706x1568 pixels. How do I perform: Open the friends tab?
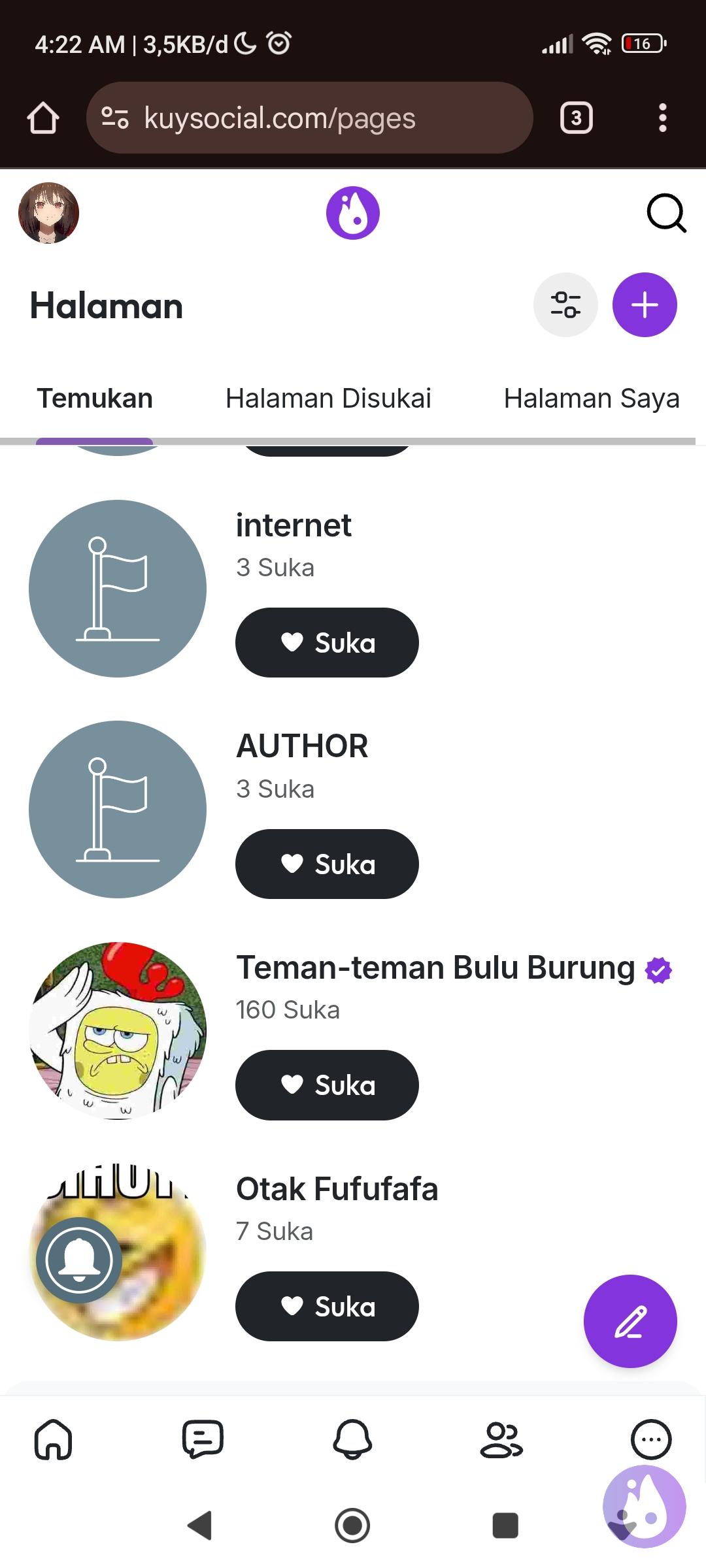[x=501, y=1439]
